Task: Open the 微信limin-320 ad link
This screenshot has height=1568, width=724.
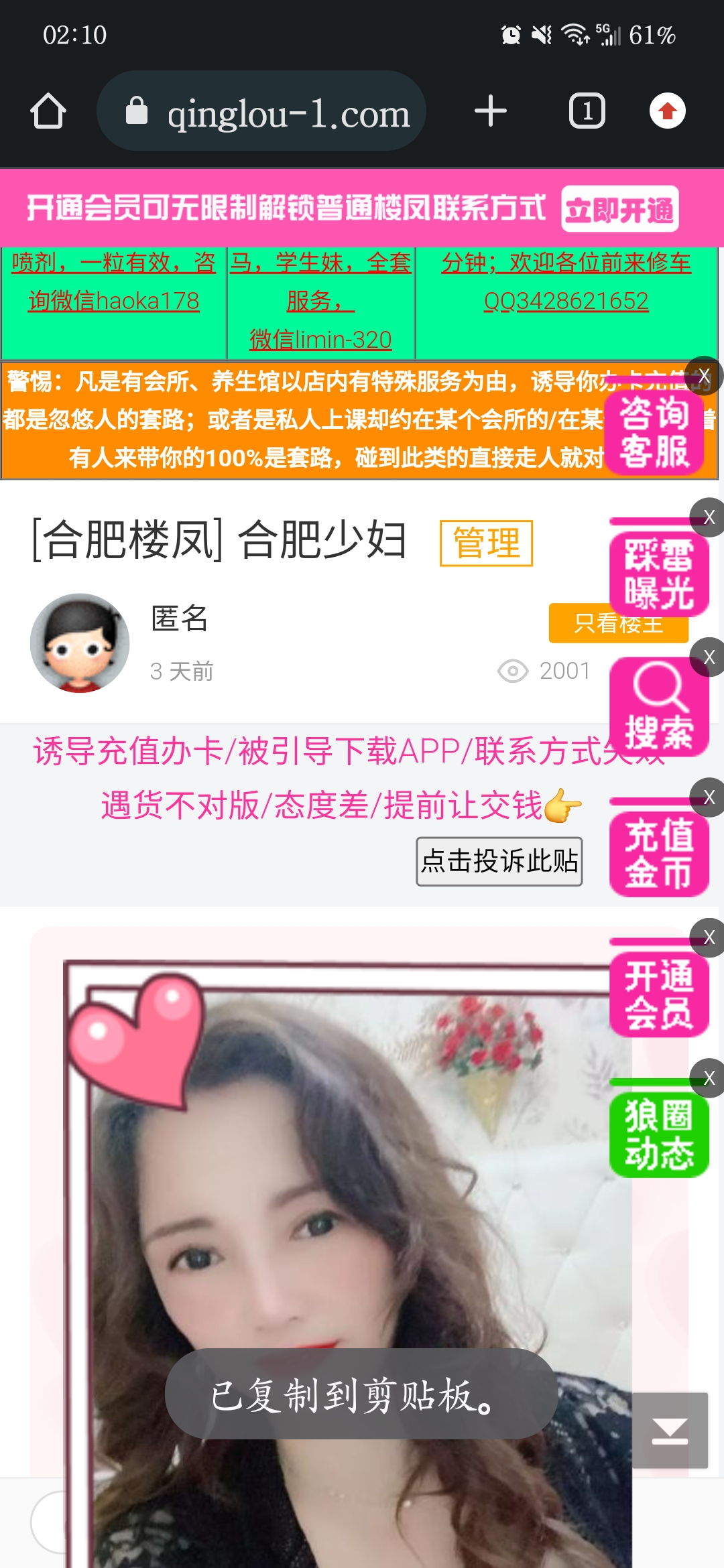Action: [320, 339]
